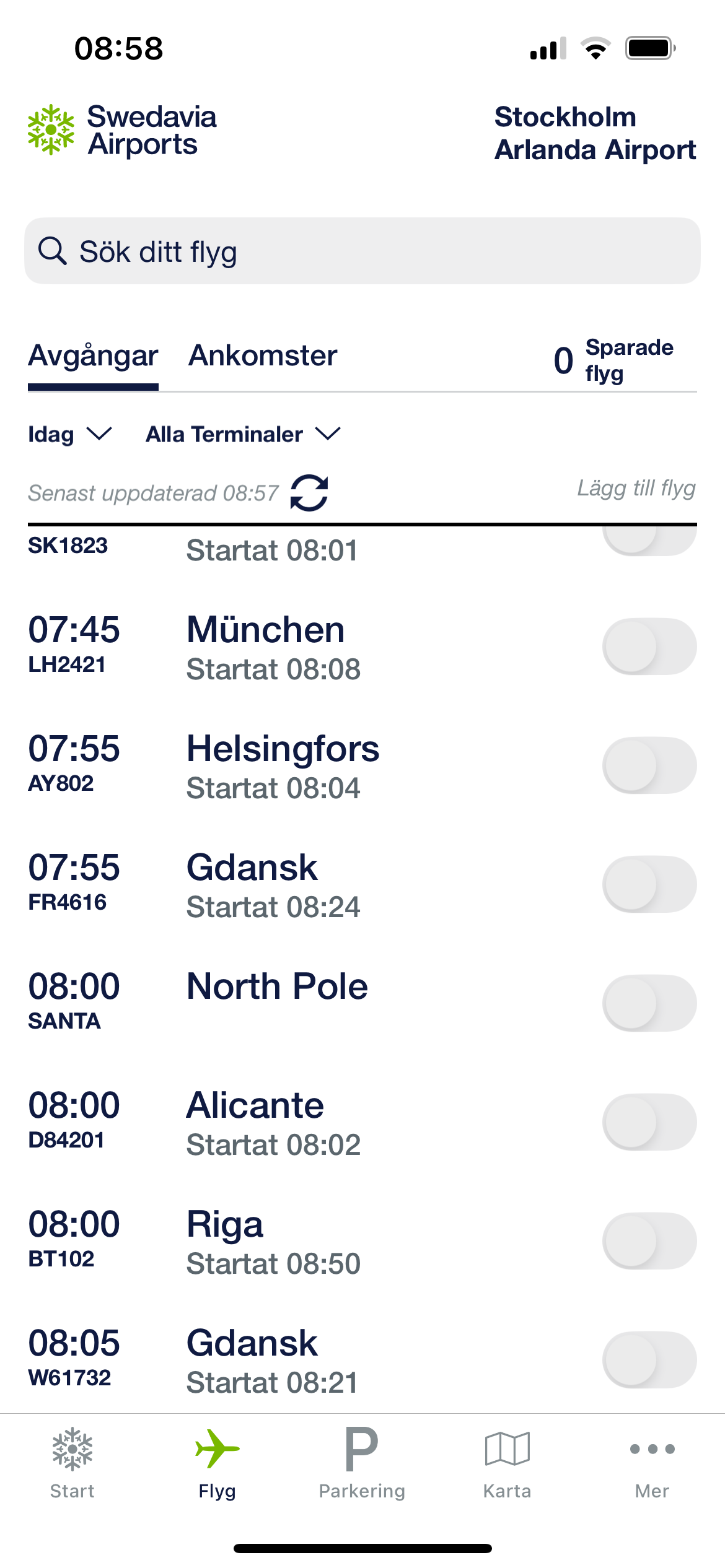Save the North Pole SANTA flight

pyautogui.click(x=649, y=1003)
